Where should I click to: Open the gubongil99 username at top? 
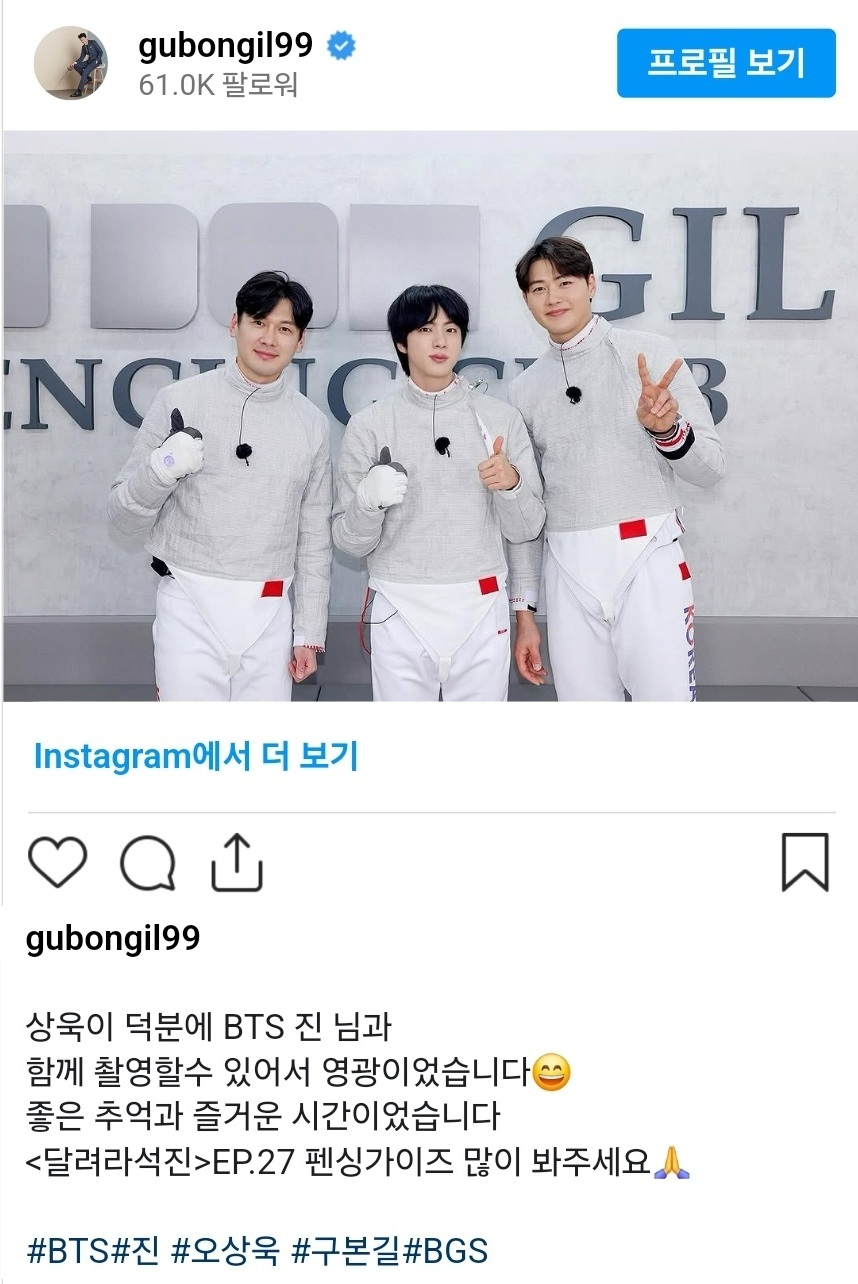point(226,45)
